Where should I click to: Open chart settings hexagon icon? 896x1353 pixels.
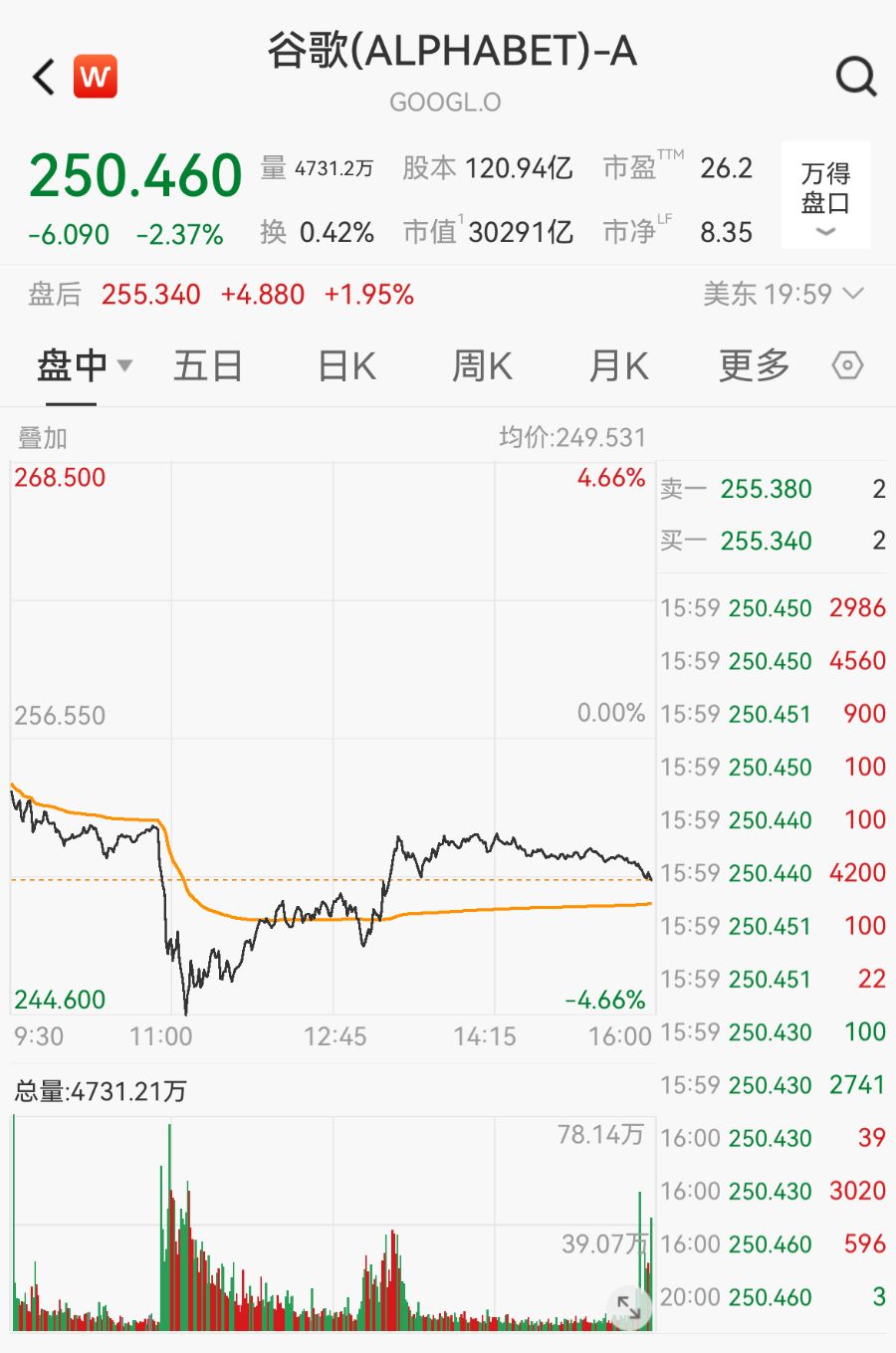847,365
